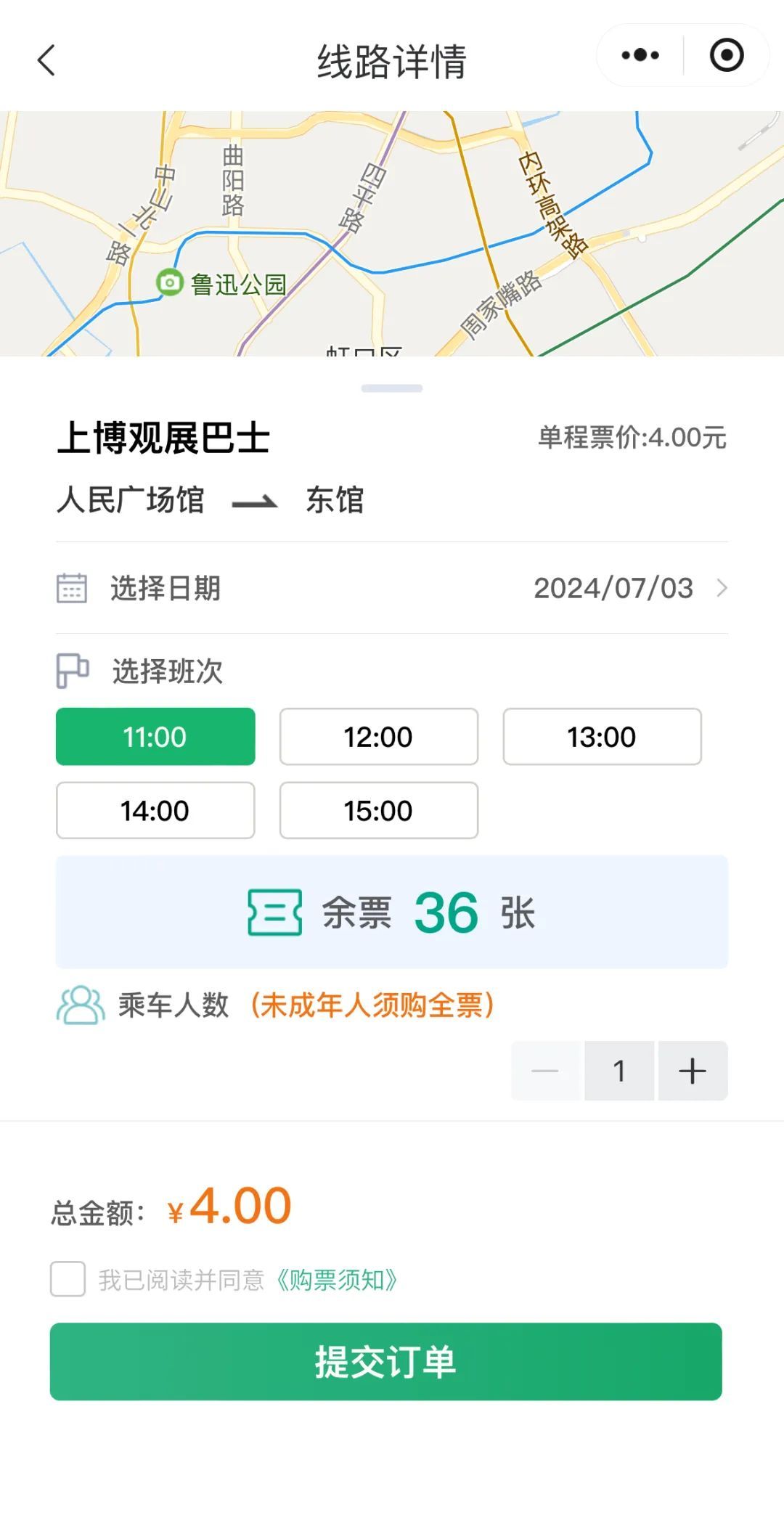
Task: Close the mini program via circle icon
Action: coord(727,55)
